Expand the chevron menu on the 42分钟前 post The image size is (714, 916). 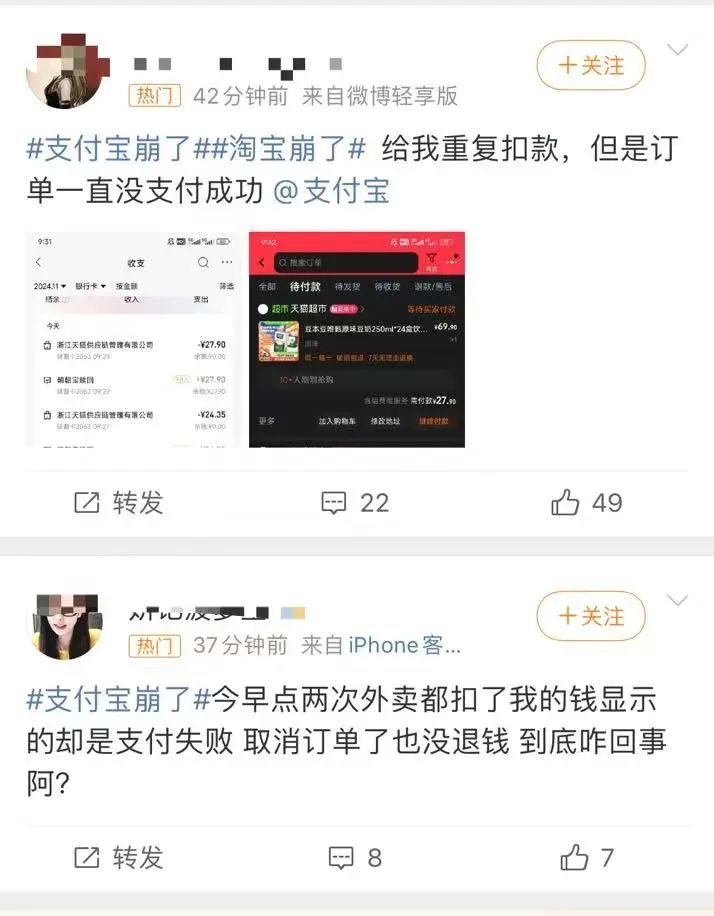pyautogui.click(x=677, y=51)
